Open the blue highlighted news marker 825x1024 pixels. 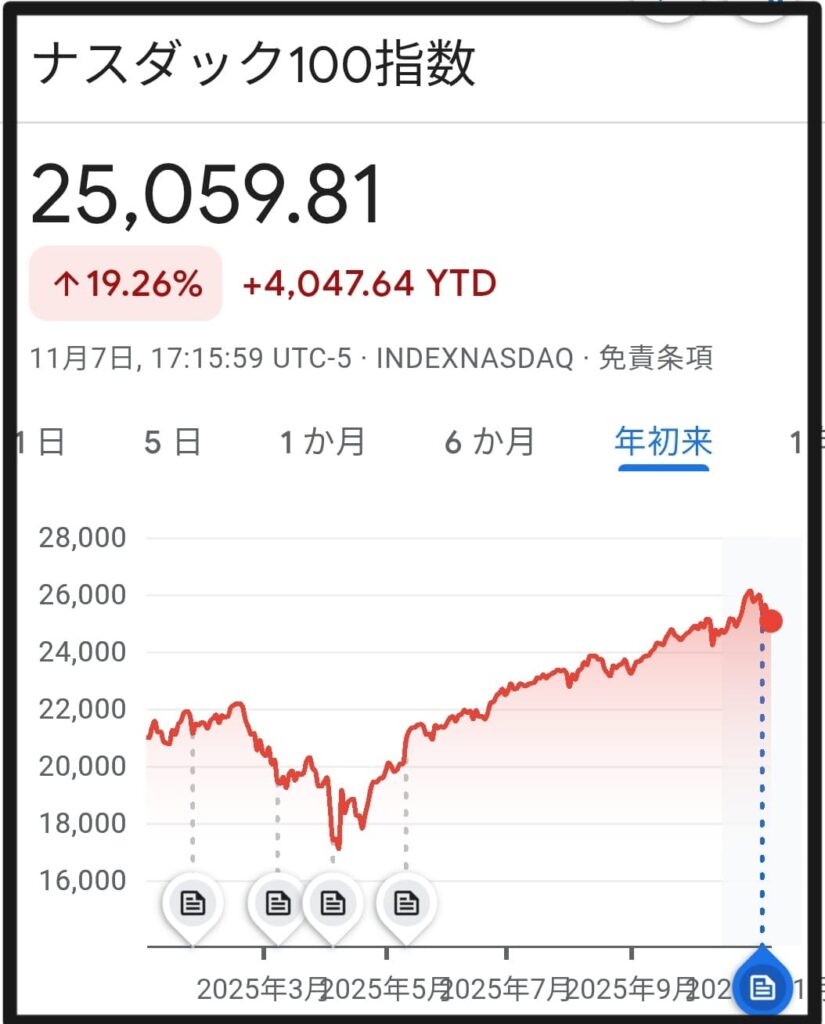point(762,987)
